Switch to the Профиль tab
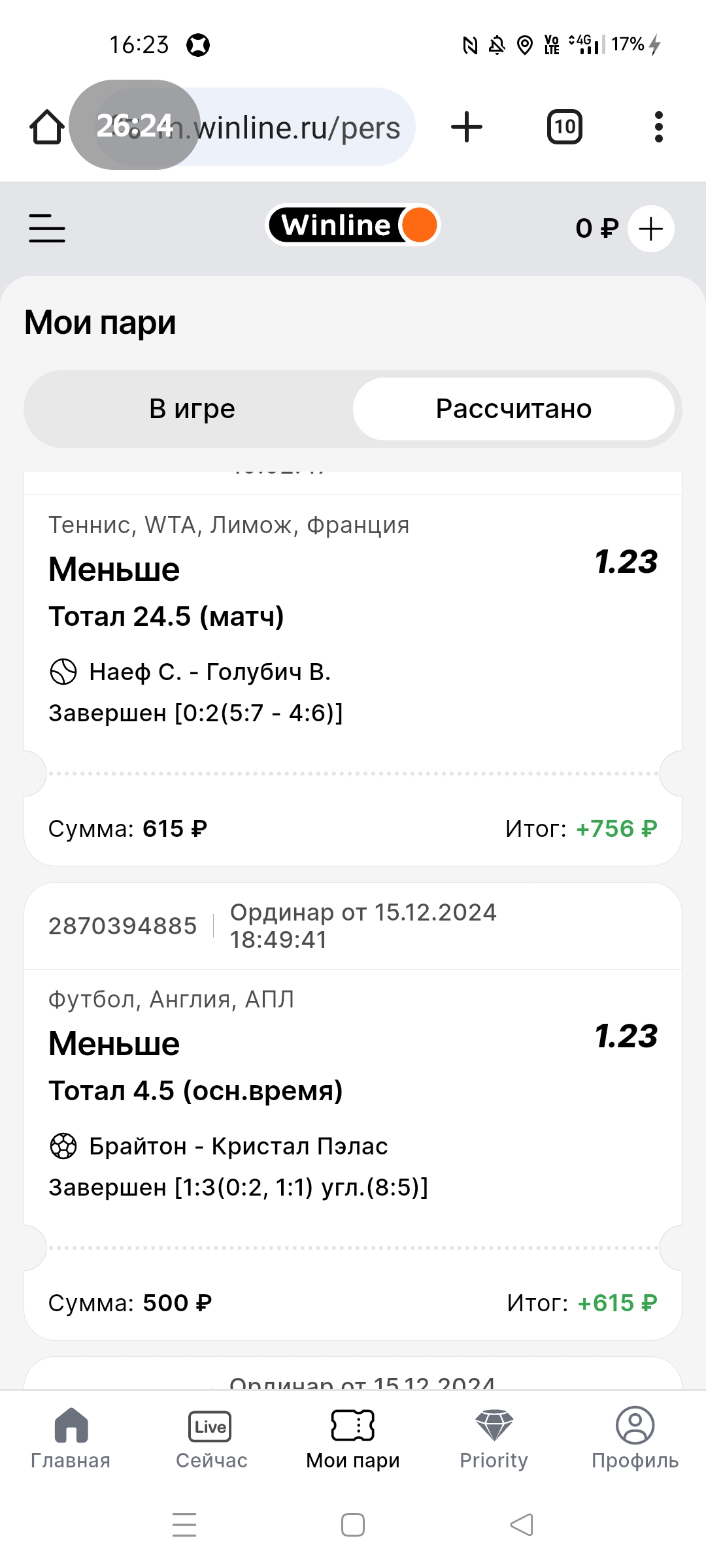The width and height of the screenshot is (706, 1568). (x=635, y=1439)
